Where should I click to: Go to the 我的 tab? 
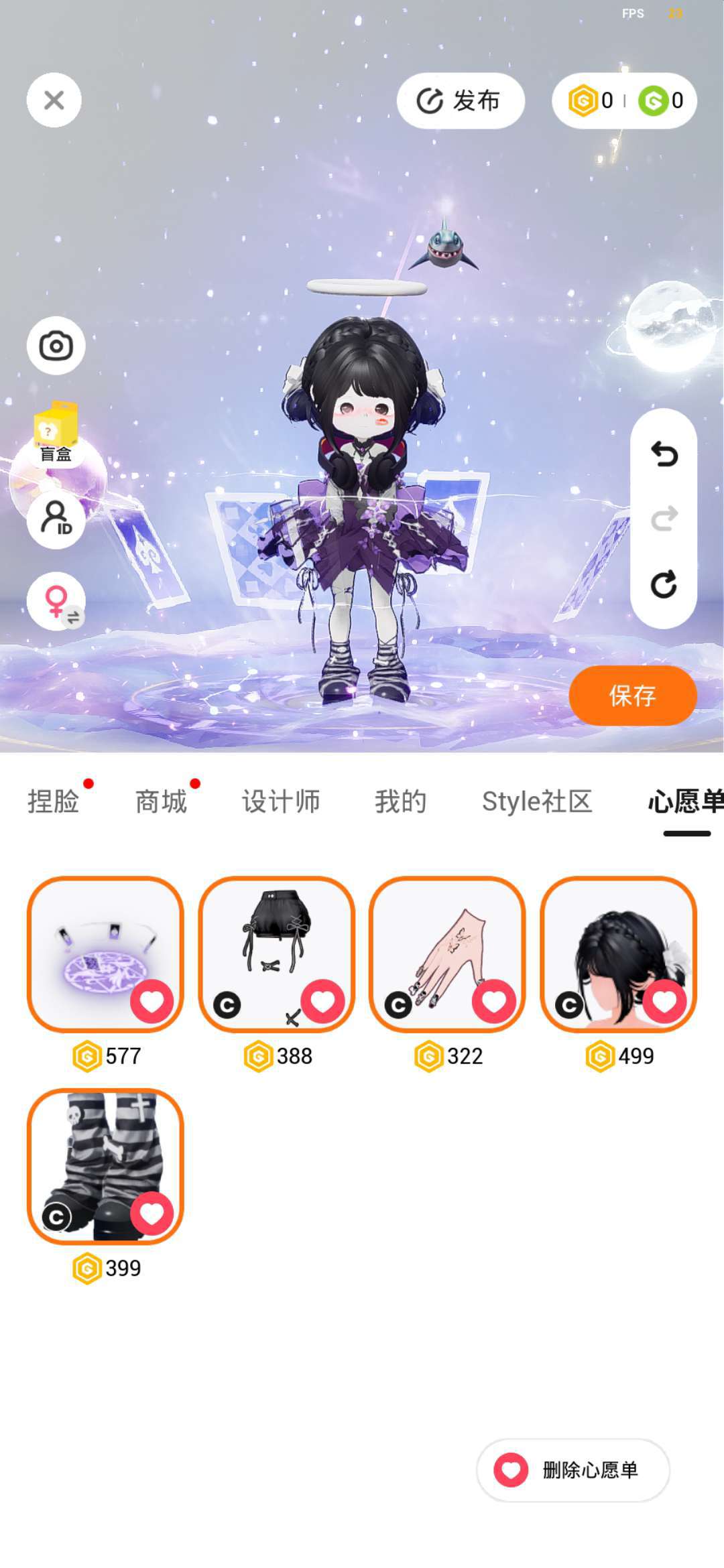[400, 801]
